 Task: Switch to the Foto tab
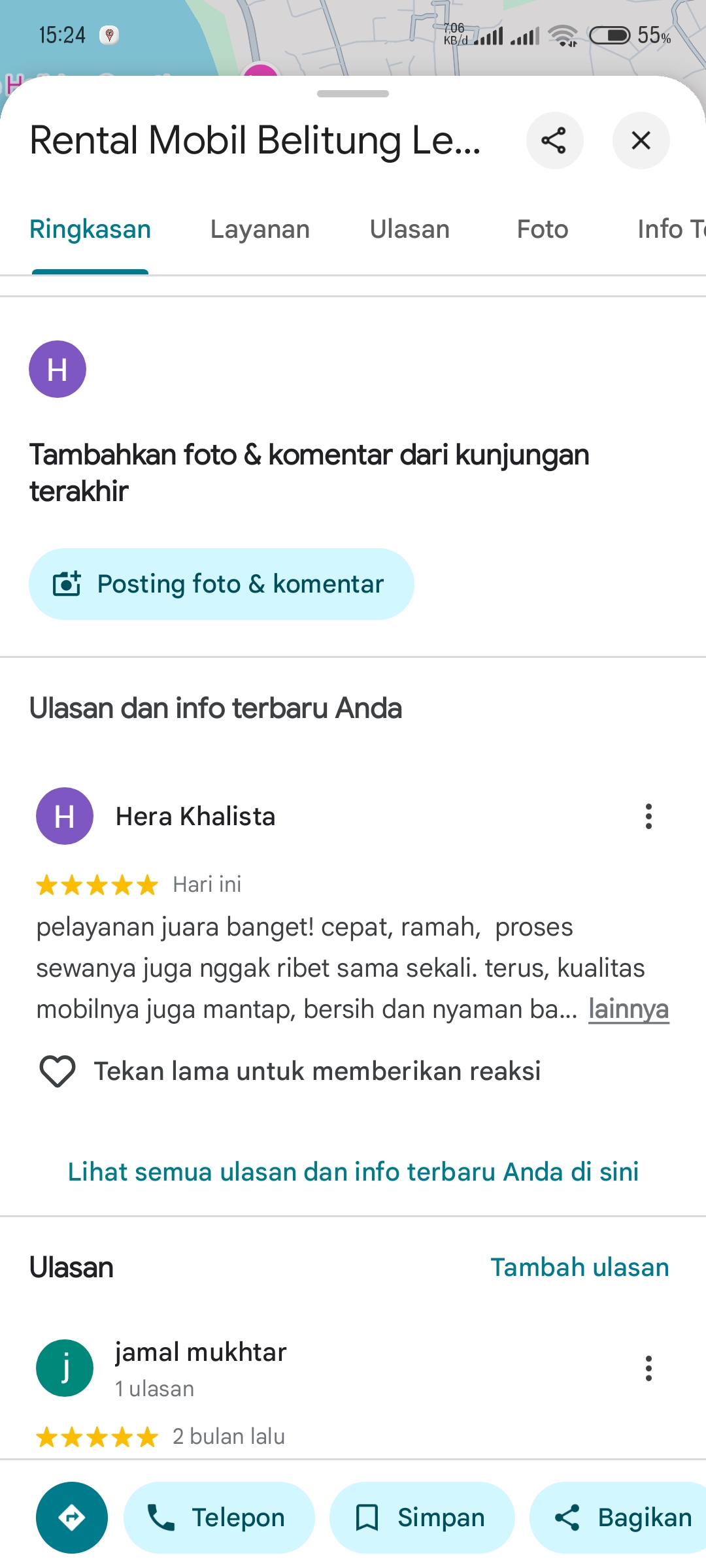(x=542, y=229)
